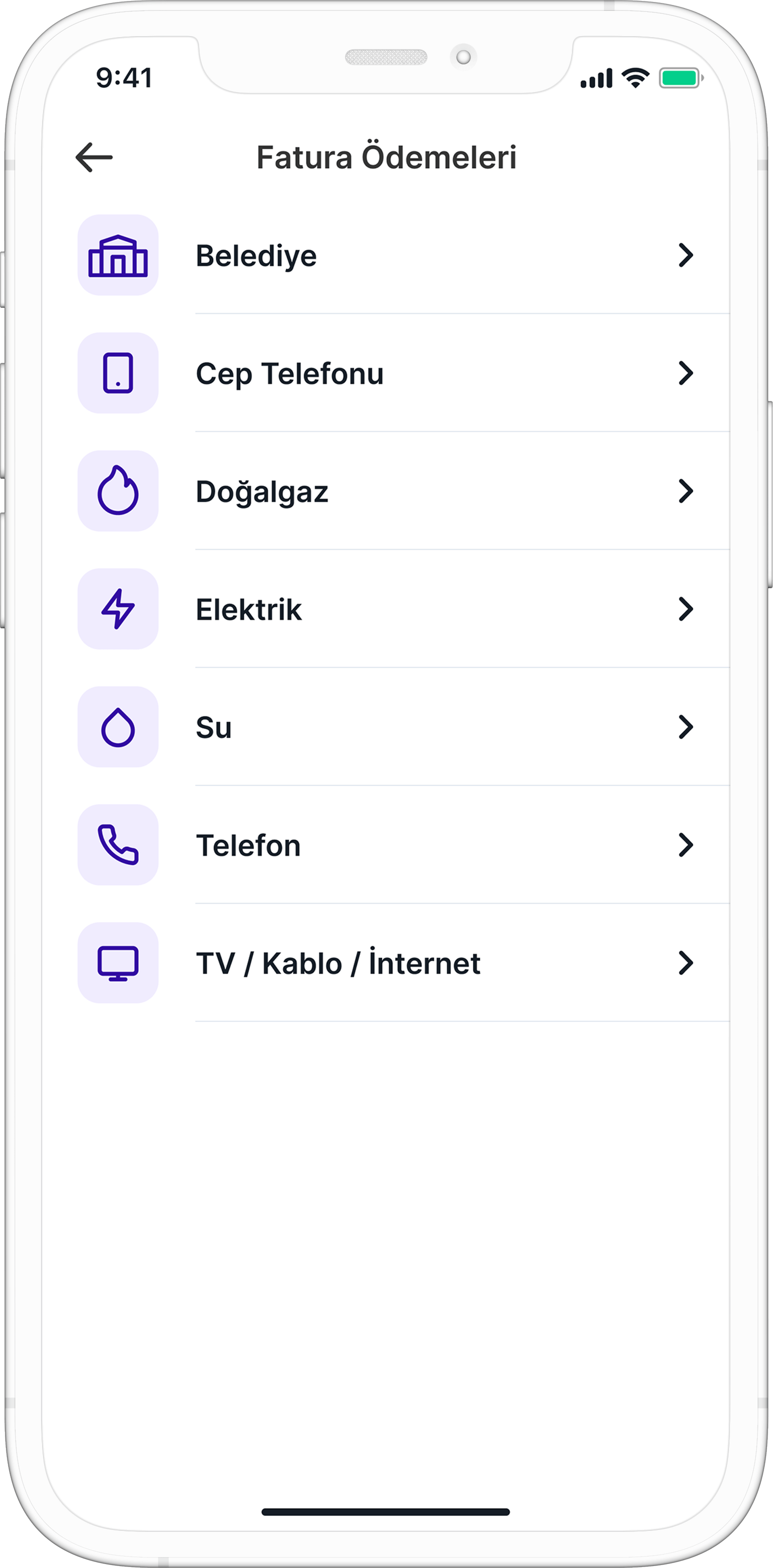The image size is (773, 1568).
Task: Select the Telefon category
Action: (x=386, y=846)
